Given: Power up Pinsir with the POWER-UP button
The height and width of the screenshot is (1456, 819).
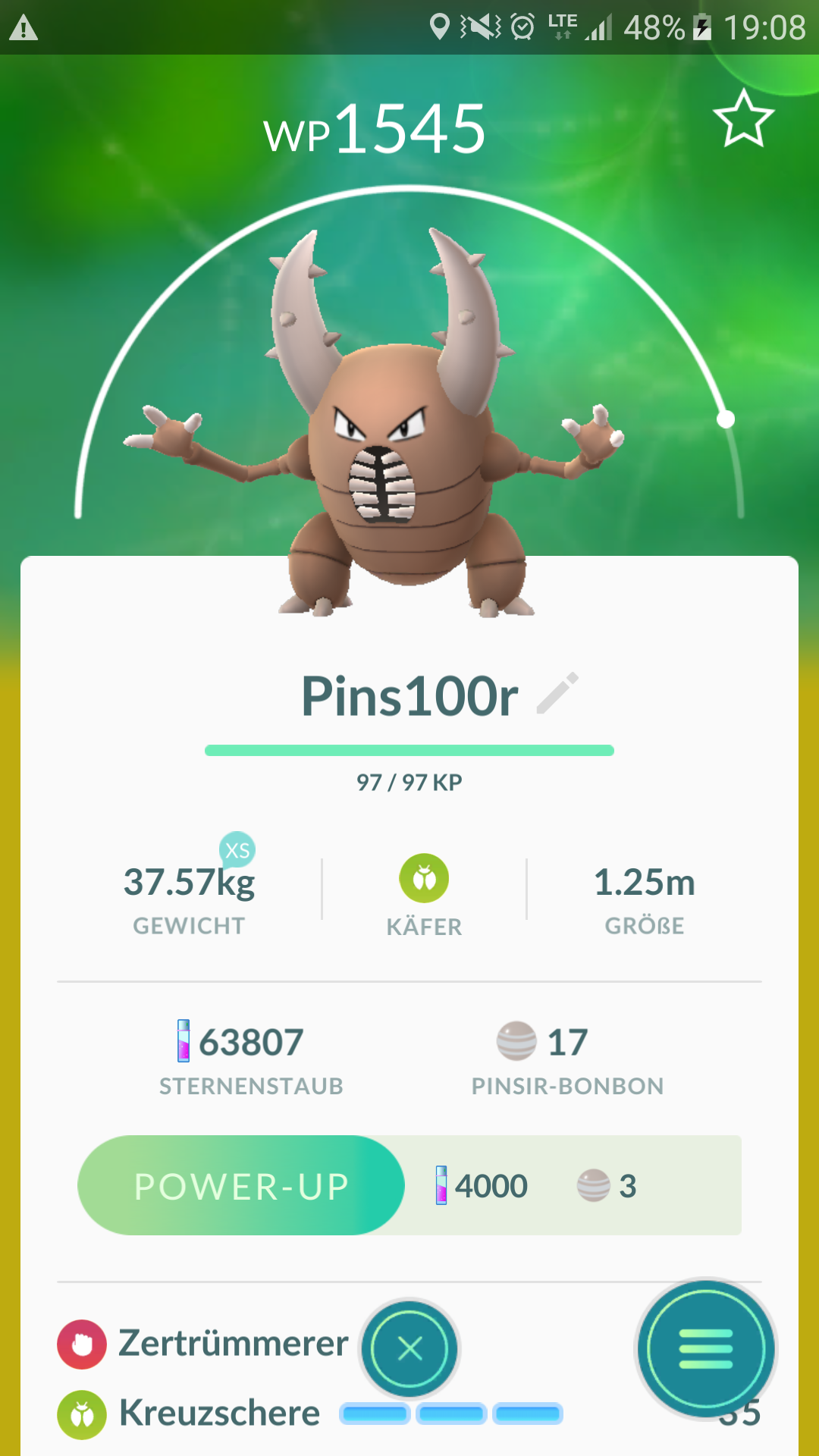Looking at the screenshot, I should point(241,1185).
